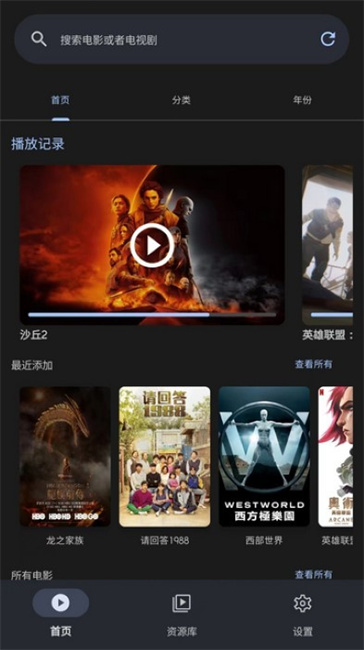Resume playing 沙丘2
The height and width of the screenshot is (650, 364).
152,245
